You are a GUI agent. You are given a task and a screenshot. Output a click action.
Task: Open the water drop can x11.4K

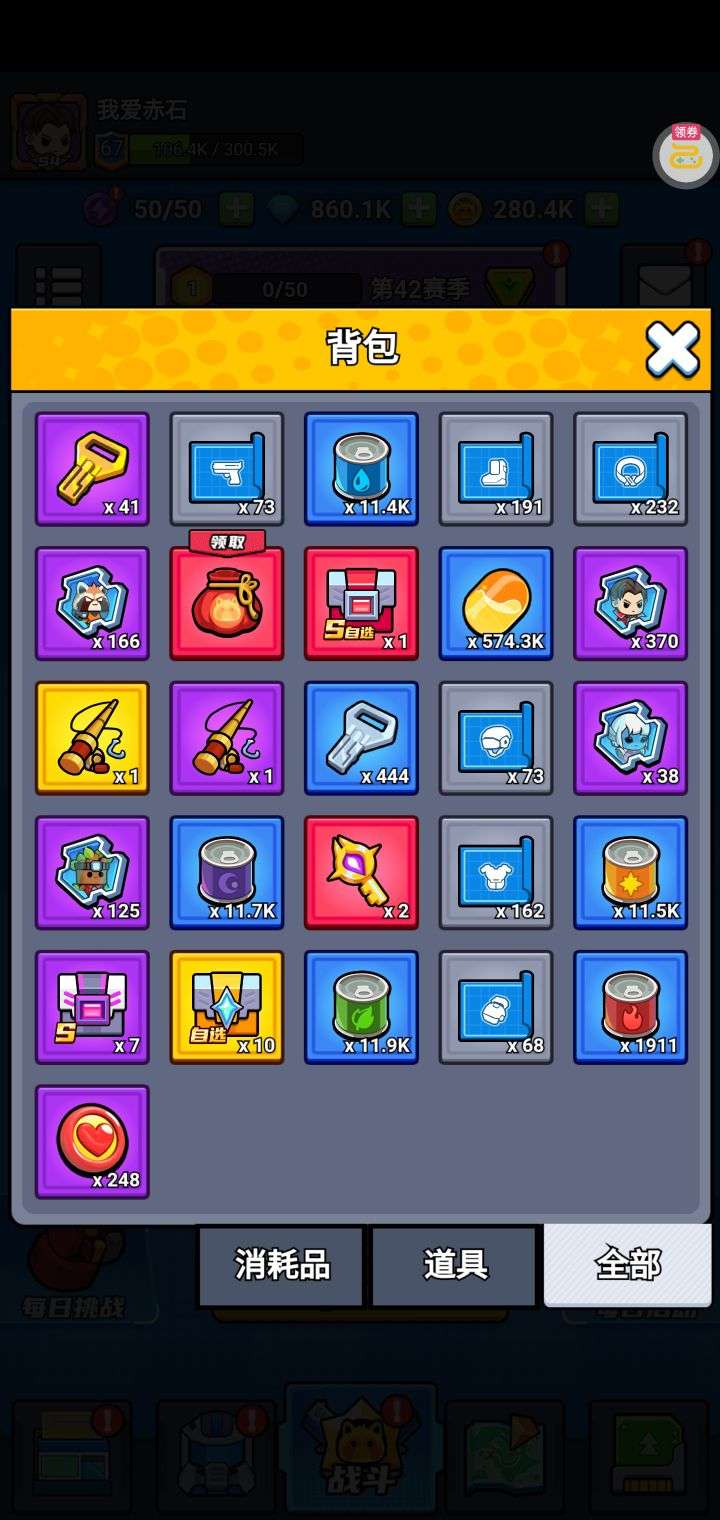[x=361, y=468]
